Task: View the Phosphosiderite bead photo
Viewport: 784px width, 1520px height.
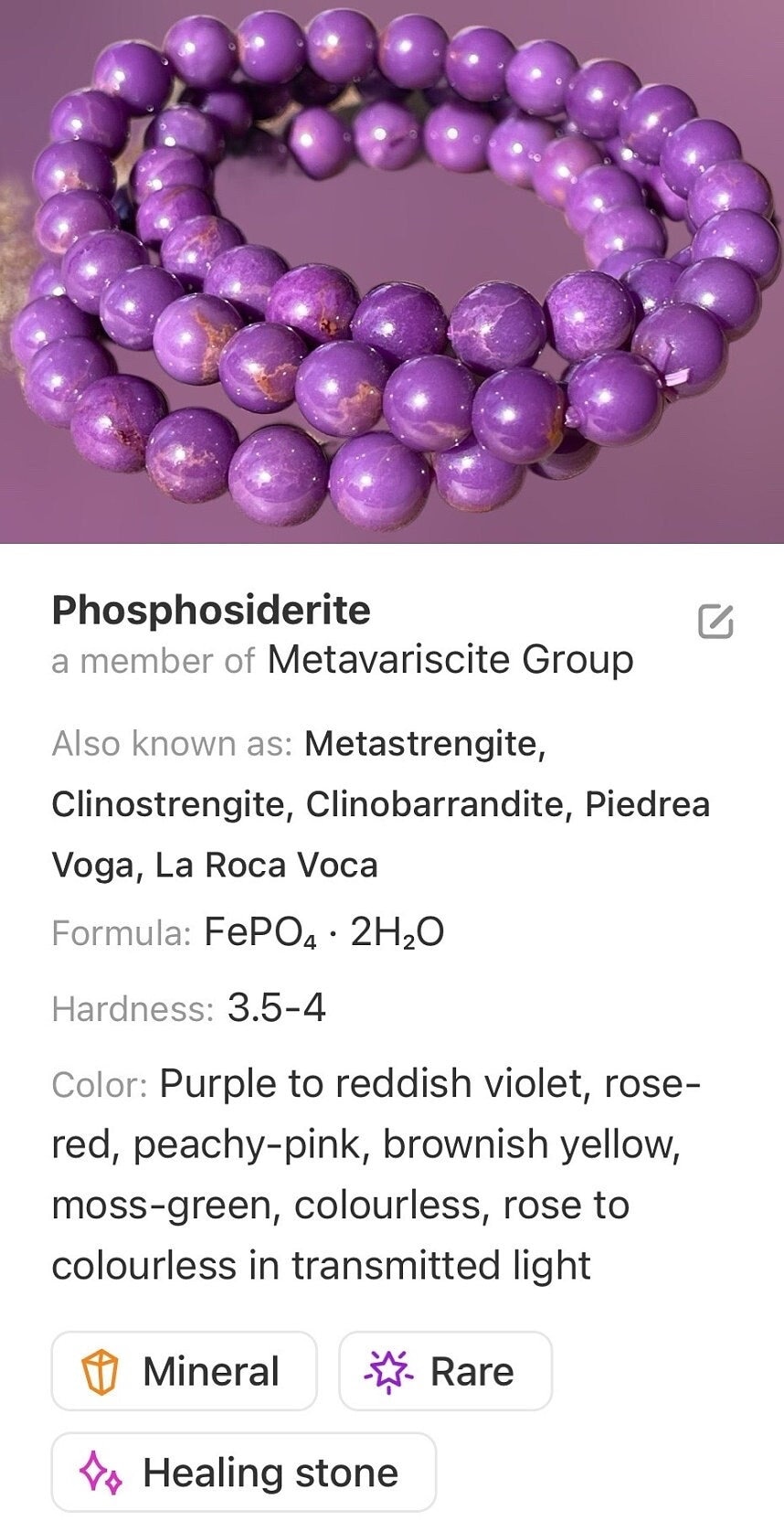Action: coord(392,271)
